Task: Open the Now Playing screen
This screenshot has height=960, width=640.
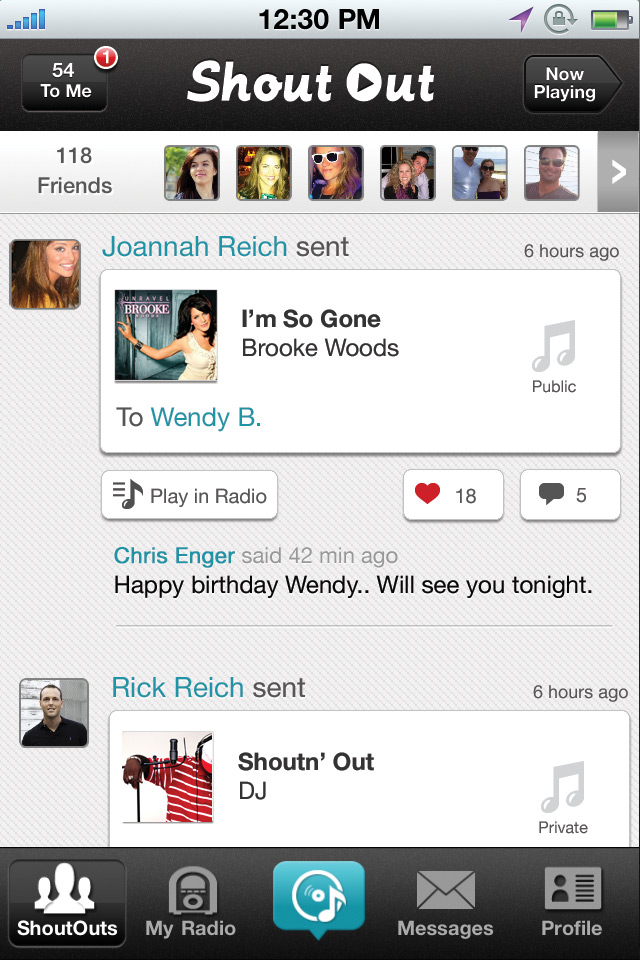Action: pos(566,83)
